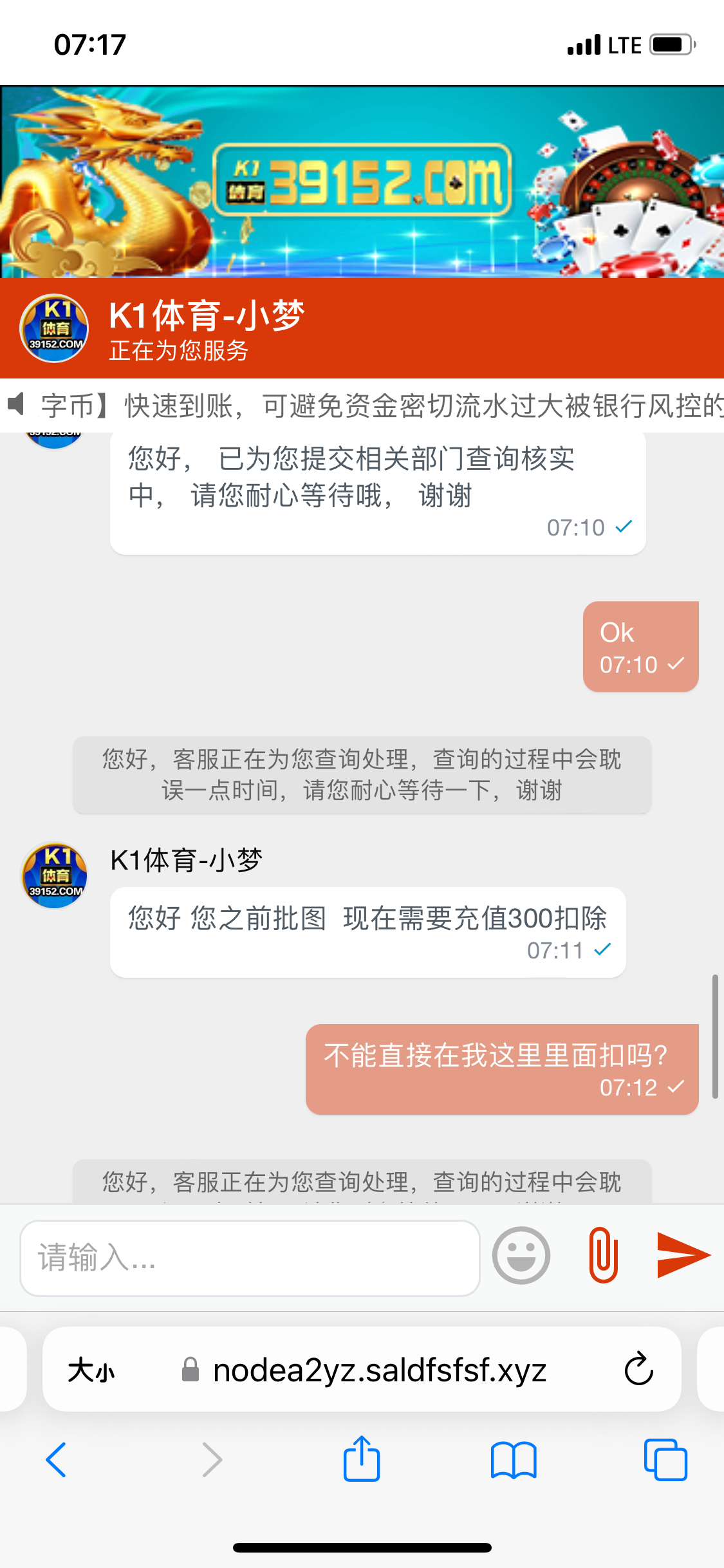Show all open Safari tabs
This screenshot has width=724, height=1568.
tap(665, 1459)
